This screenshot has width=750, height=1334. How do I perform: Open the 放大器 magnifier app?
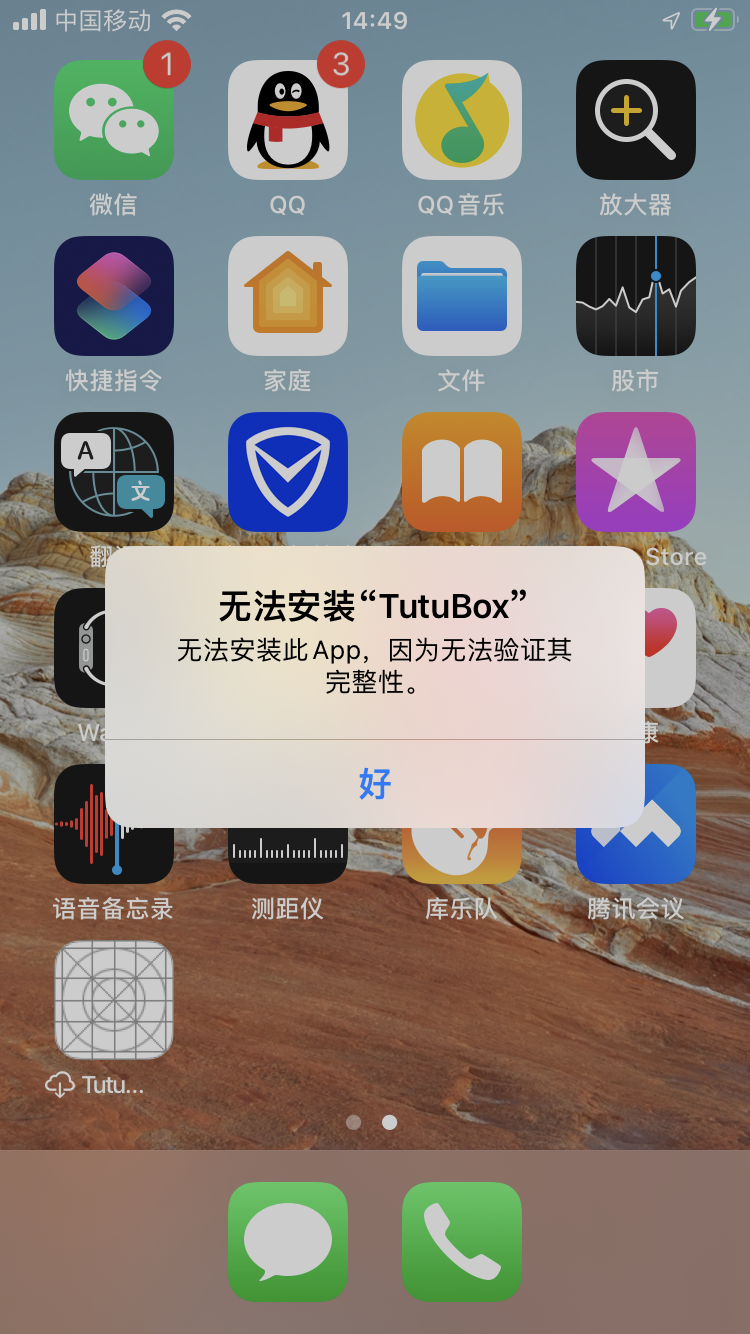pyautogui.click(x=635, y=120)
